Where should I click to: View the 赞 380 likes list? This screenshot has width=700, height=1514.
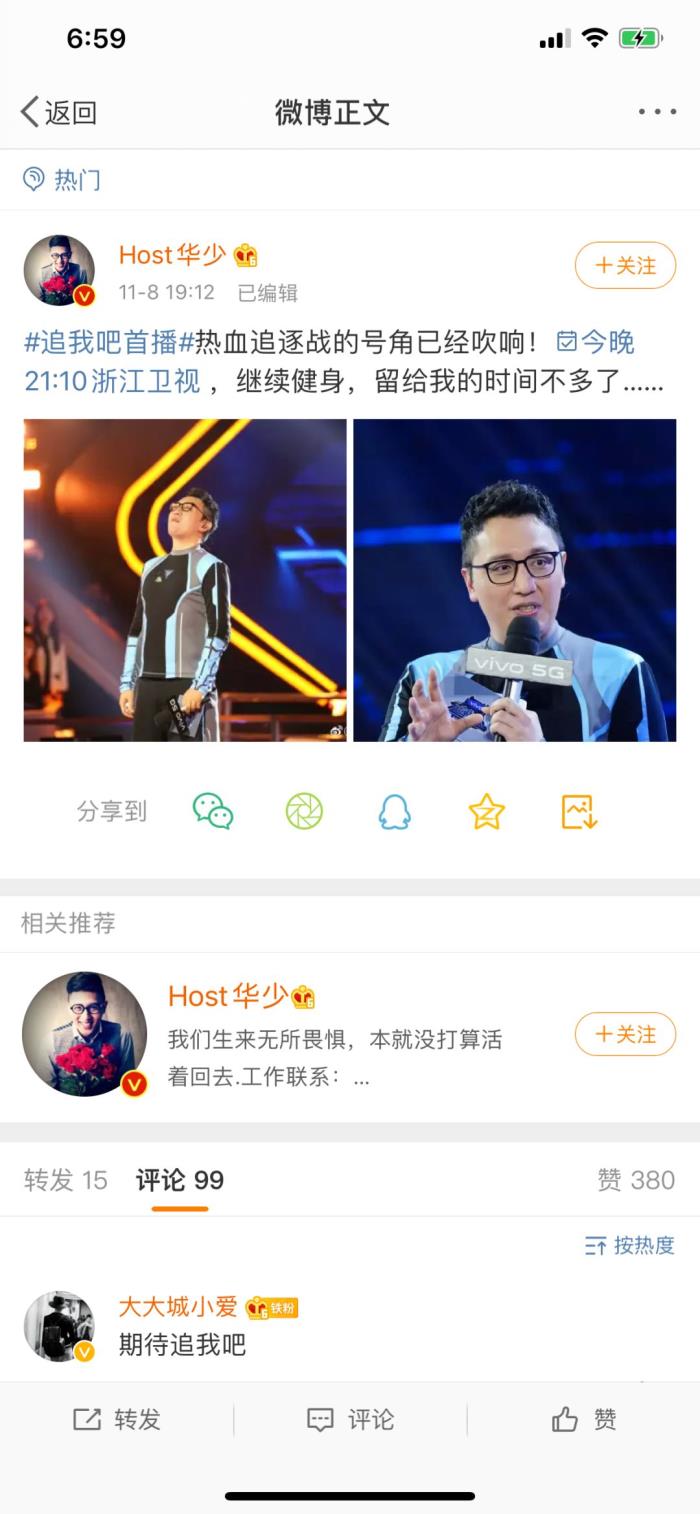coord(636,1180)
